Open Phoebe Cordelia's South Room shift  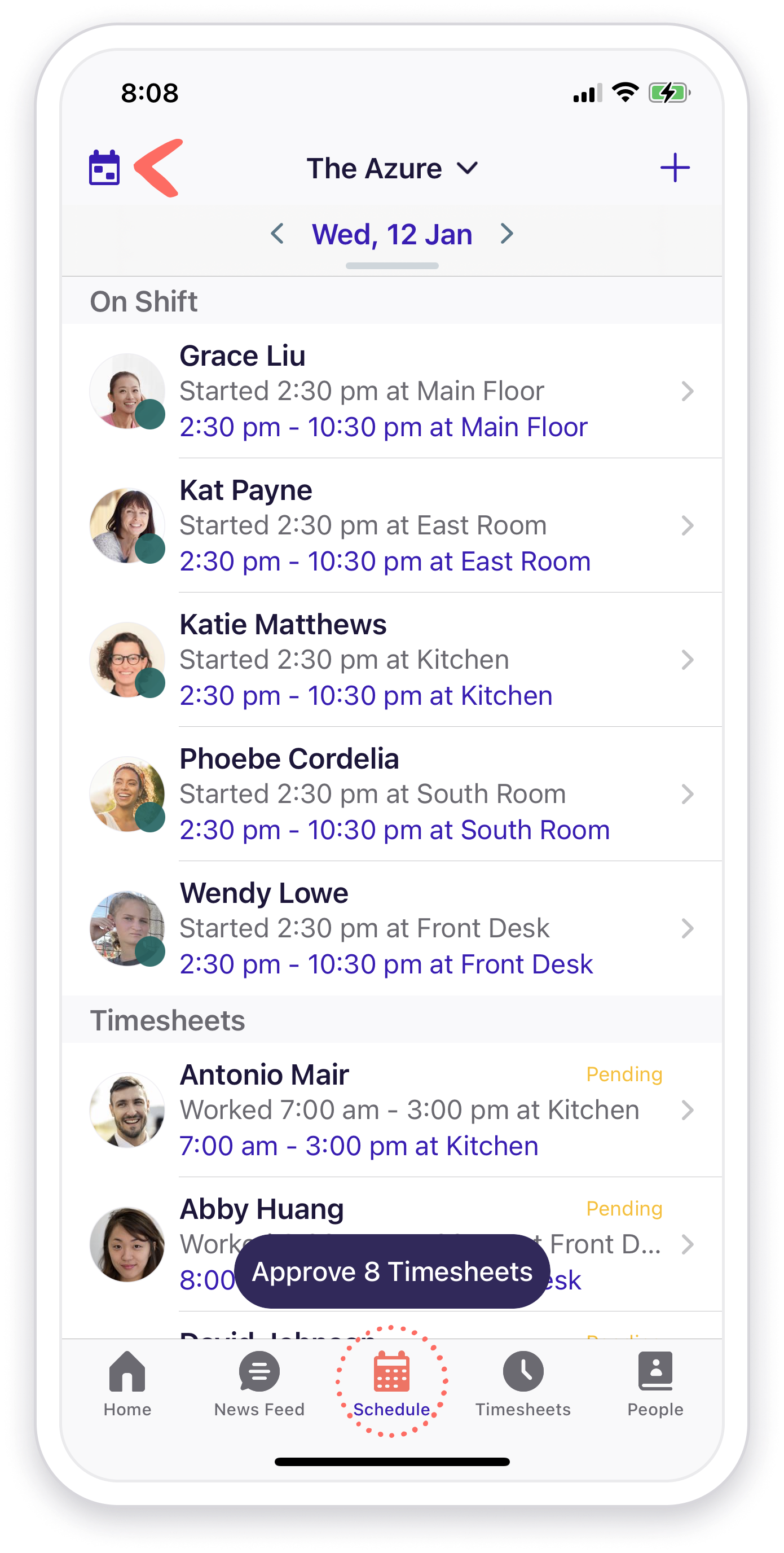(391, 794)
